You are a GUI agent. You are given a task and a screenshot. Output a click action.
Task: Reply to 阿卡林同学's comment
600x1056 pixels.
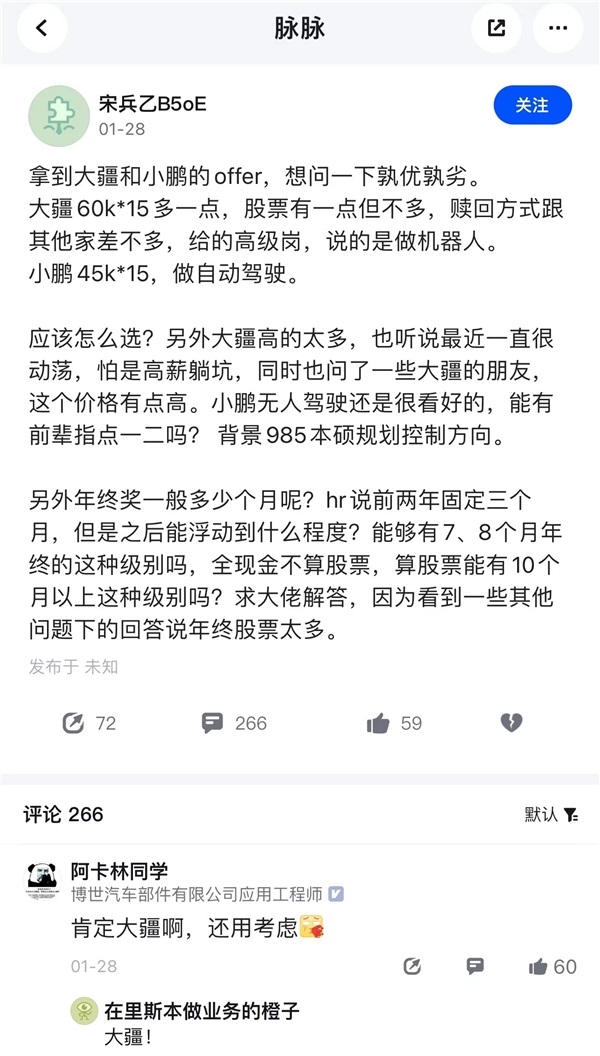click(475, 966)
